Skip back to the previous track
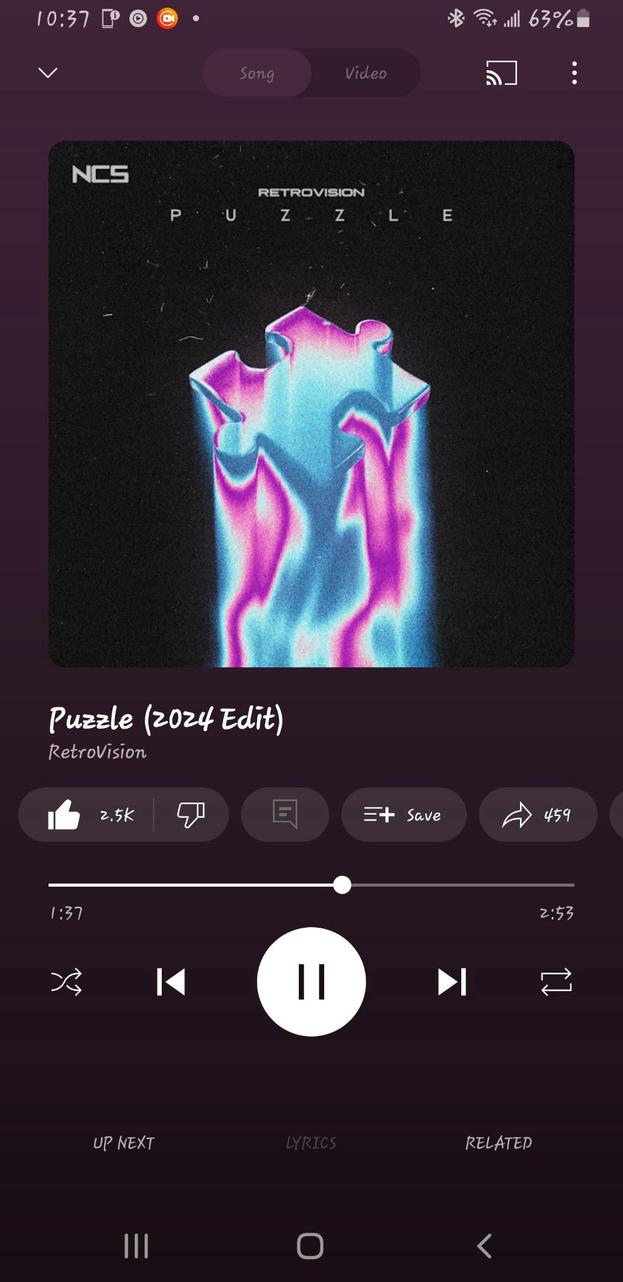 171,982
